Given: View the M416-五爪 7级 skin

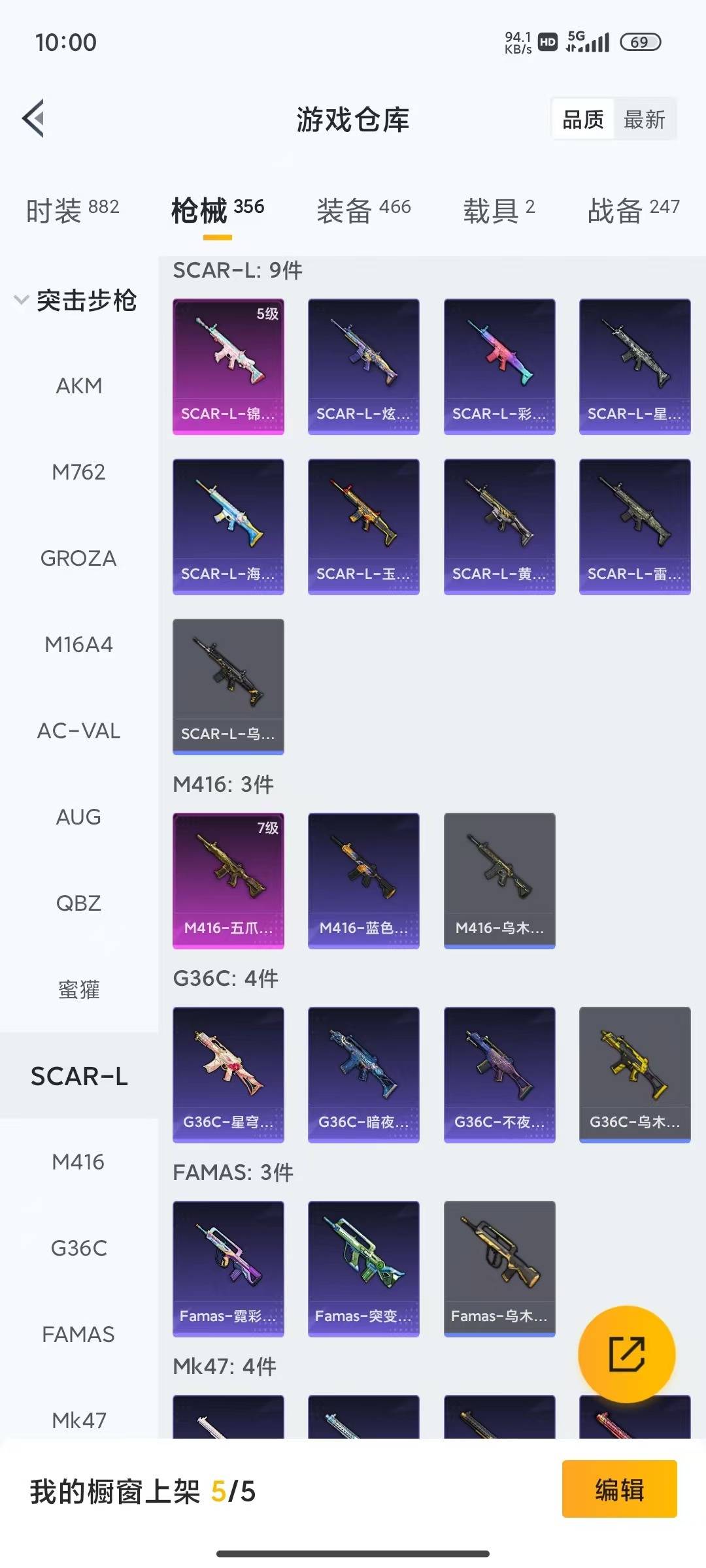Looking at the screenshot, I should click(228, 880).
